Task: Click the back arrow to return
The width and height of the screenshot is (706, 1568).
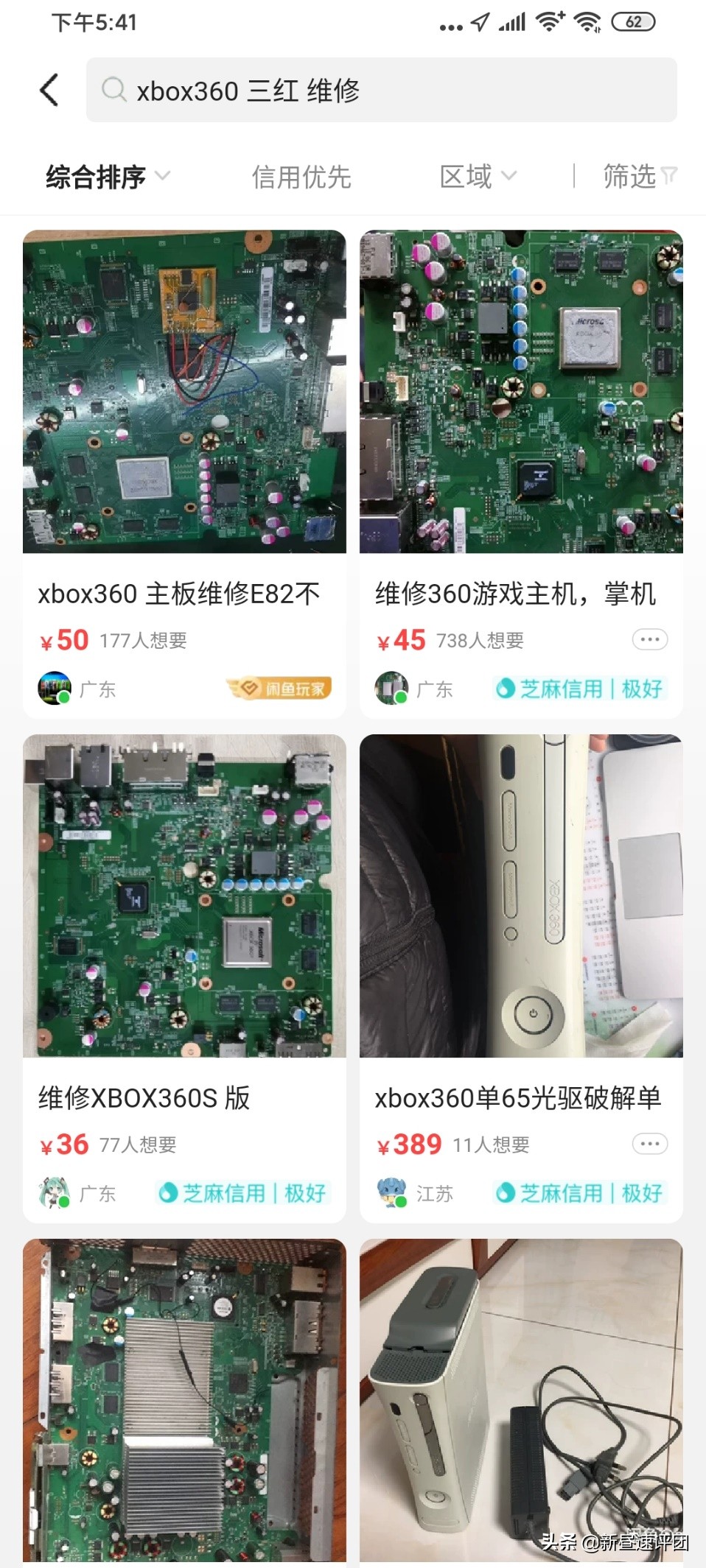Action: tap(49, 90)
